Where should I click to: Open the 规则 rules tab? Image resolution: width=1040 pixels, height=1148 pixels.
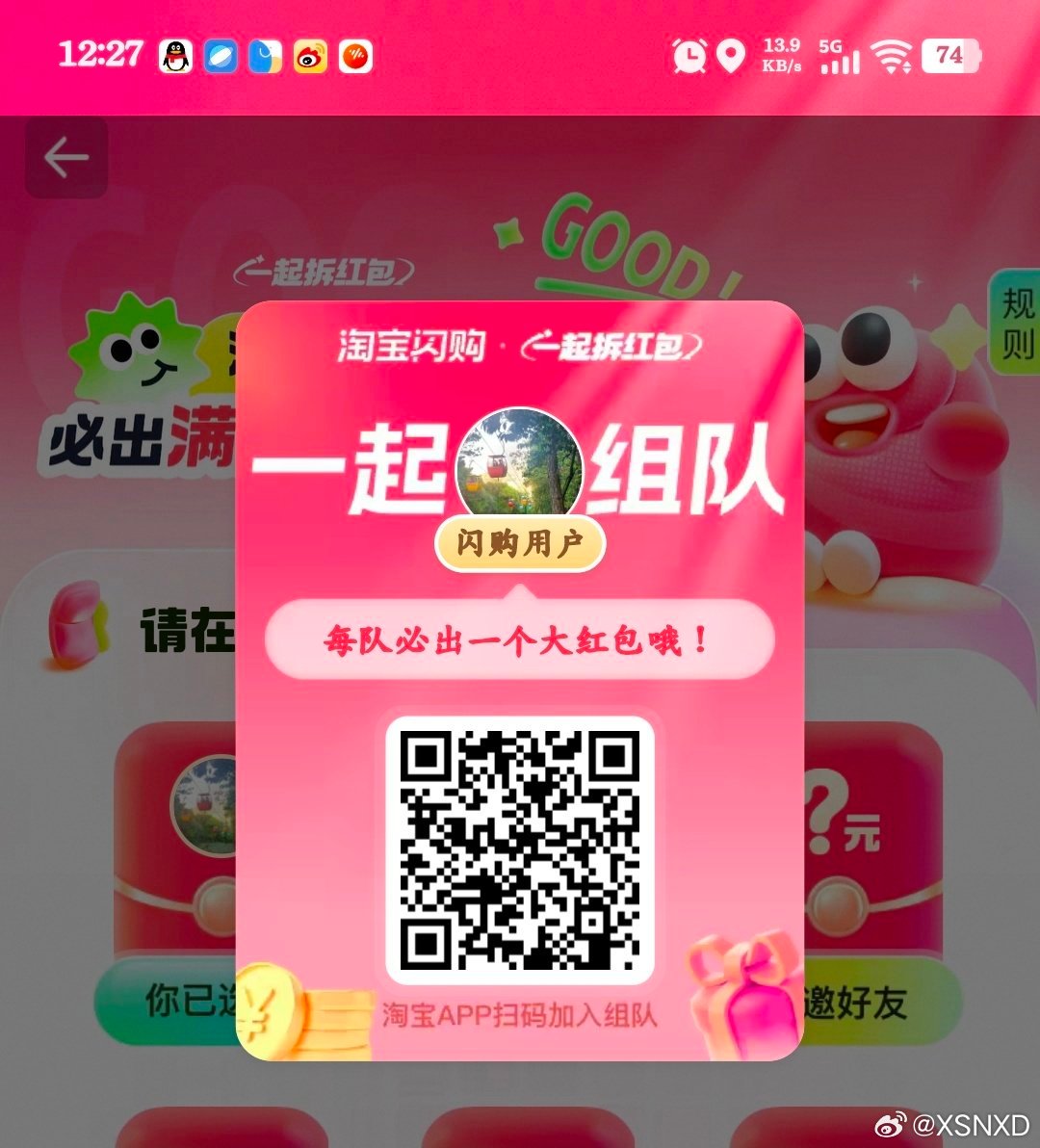(1016, 323)
